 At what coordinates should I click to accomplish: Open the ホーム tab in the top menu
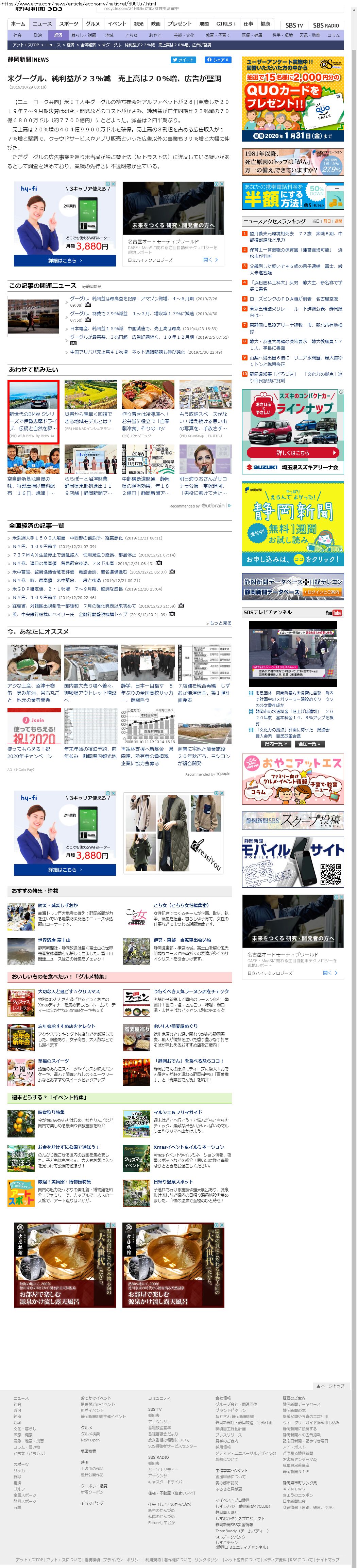[18, 24]
